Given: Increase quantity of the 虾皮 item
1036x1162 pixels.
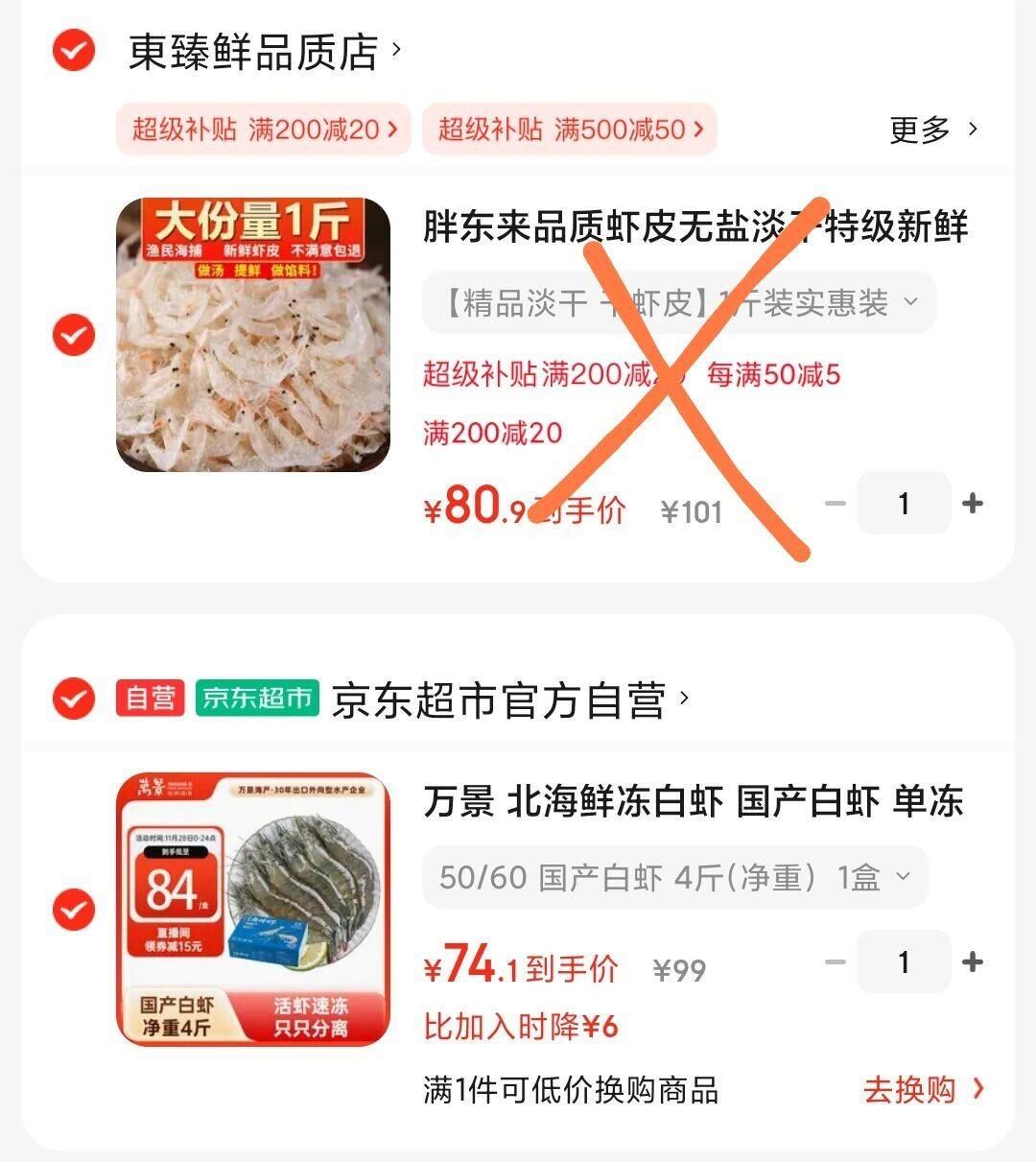Looking at the screenshot, I should click(x=972, y=503).
